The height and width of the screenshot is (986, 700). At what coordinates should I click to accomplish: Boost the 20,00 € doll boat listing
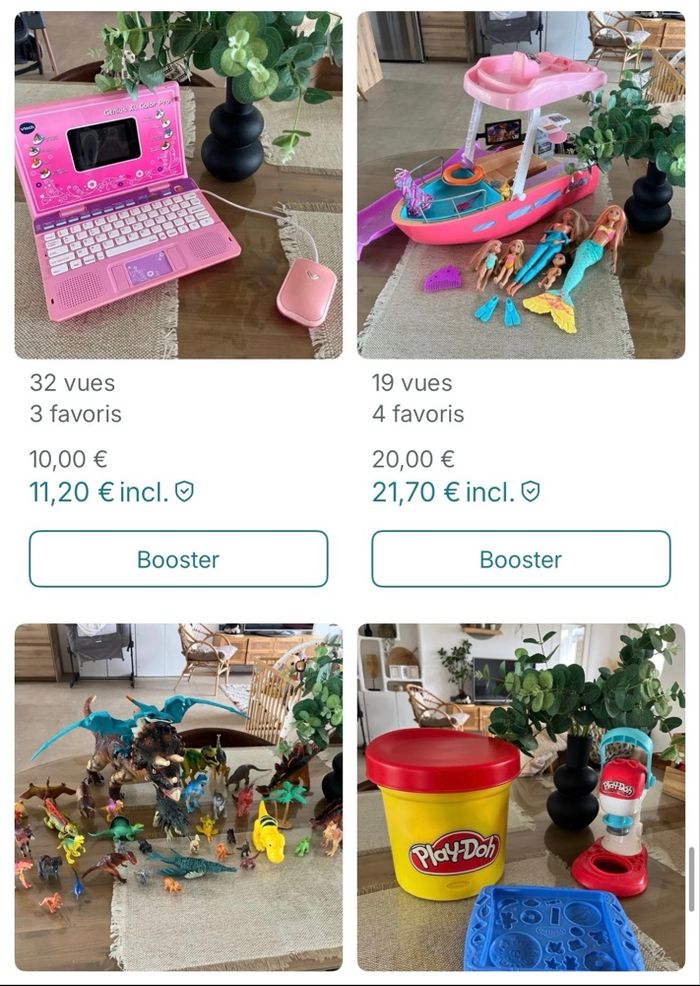[521, 559]
